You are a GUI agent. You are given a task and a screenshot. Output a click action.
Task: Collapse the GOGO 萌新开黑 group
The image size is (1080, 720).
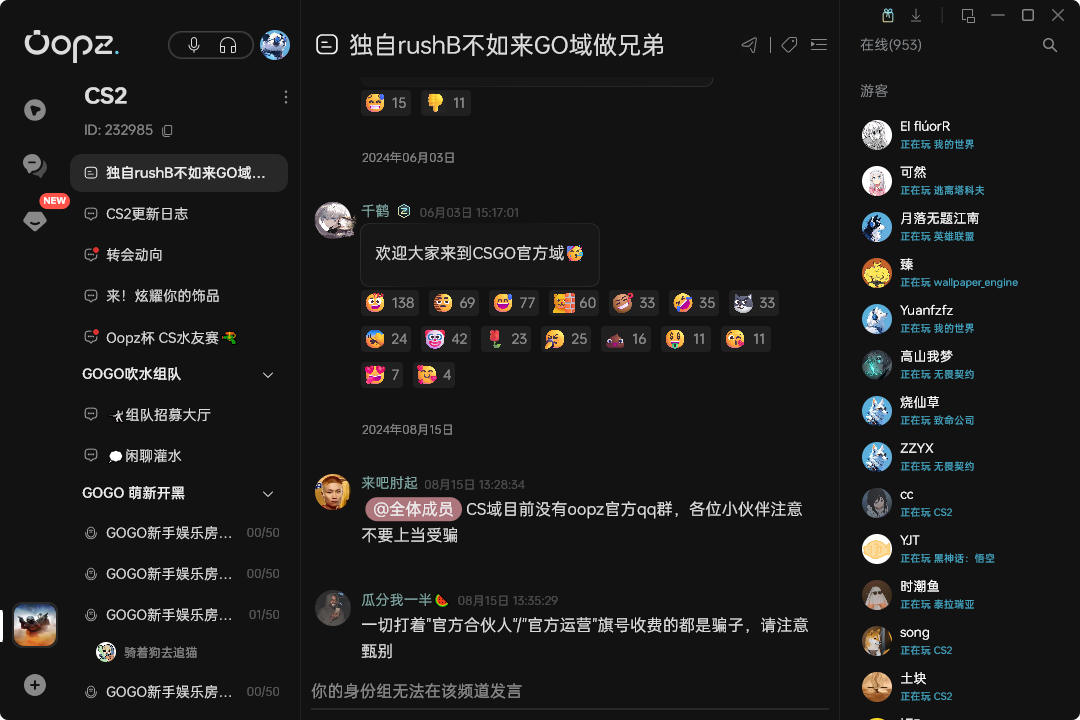tap(268, 494)
